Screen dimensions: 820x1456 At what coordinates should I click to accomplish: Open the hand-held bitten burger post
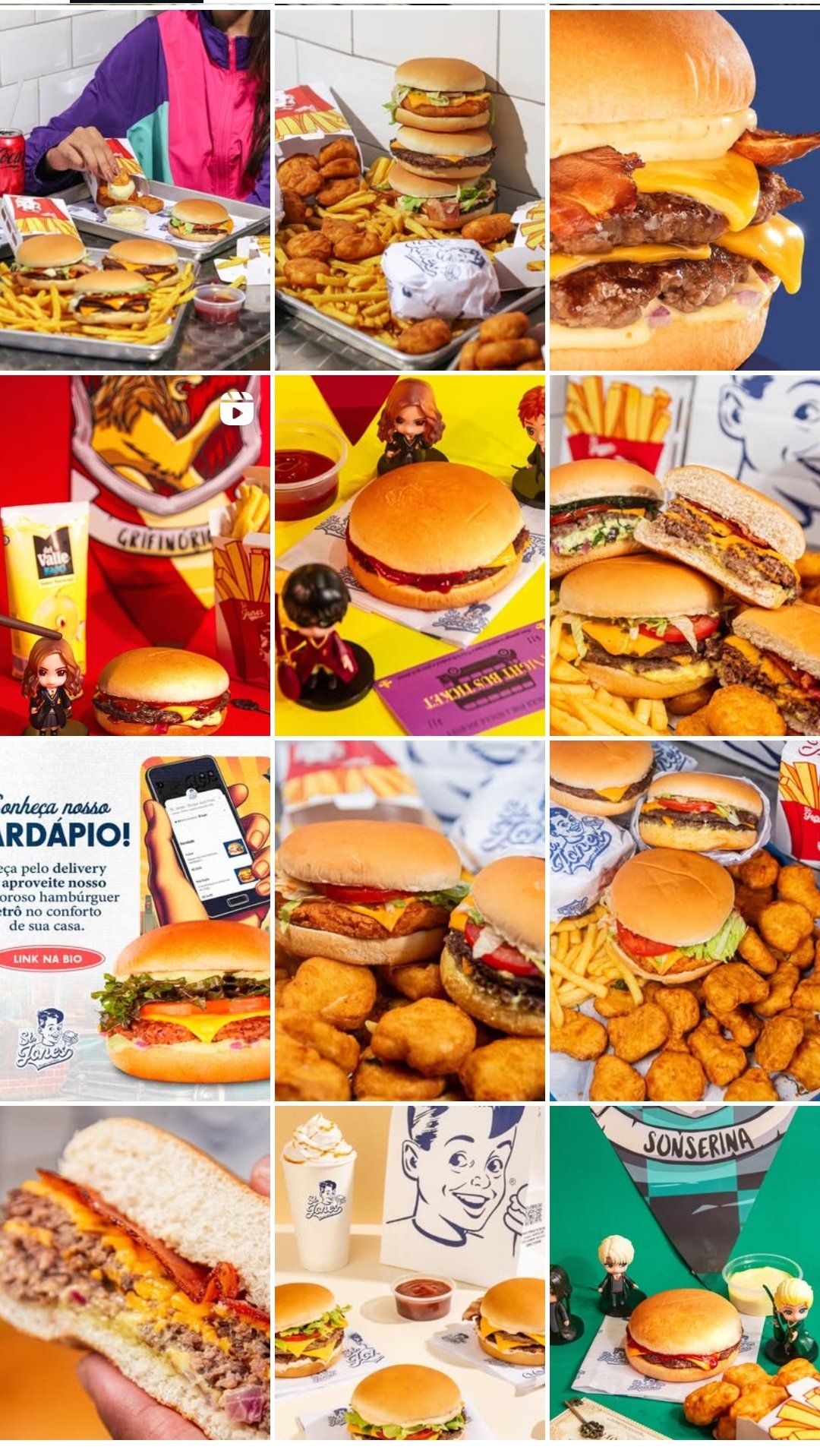point(135,1272)
